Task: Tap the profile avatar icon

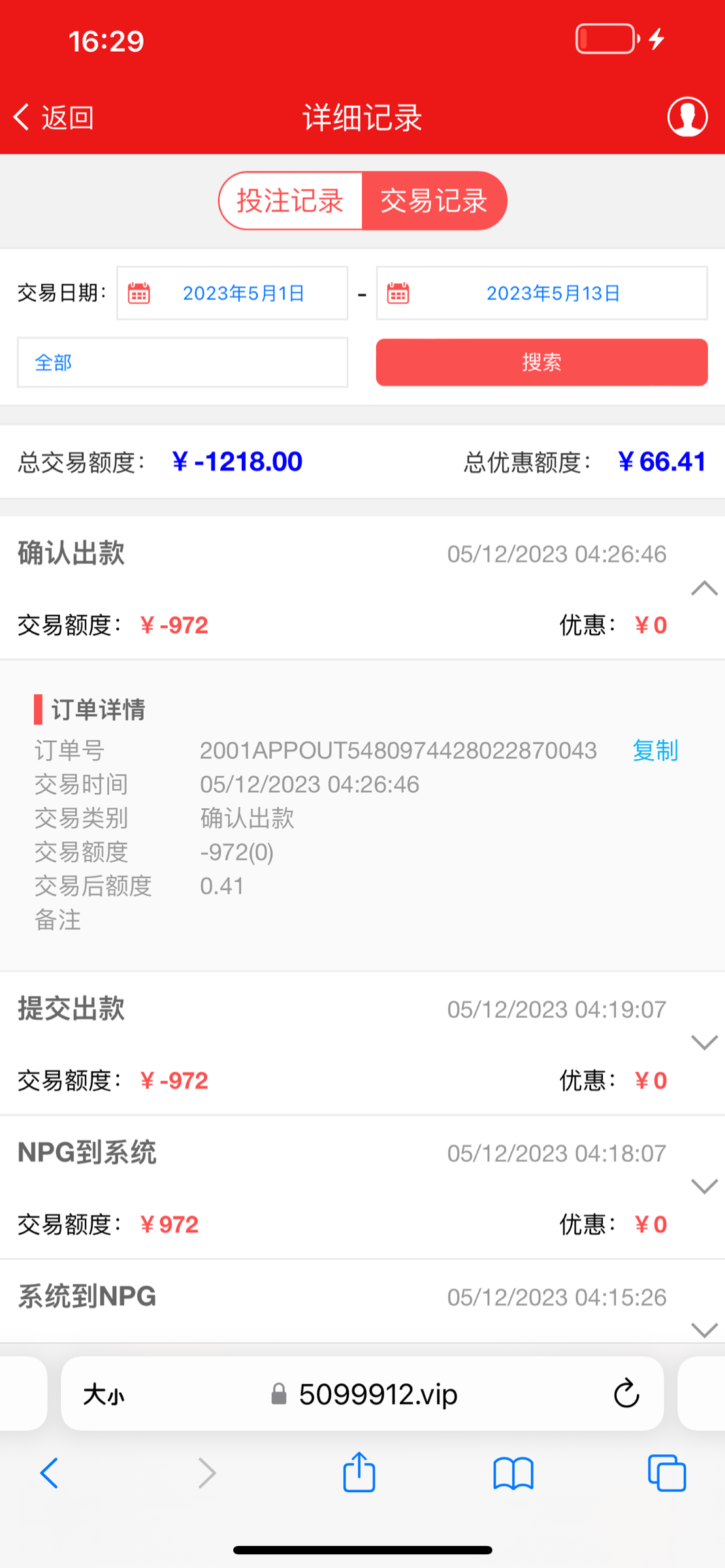Action: point(688,117)
